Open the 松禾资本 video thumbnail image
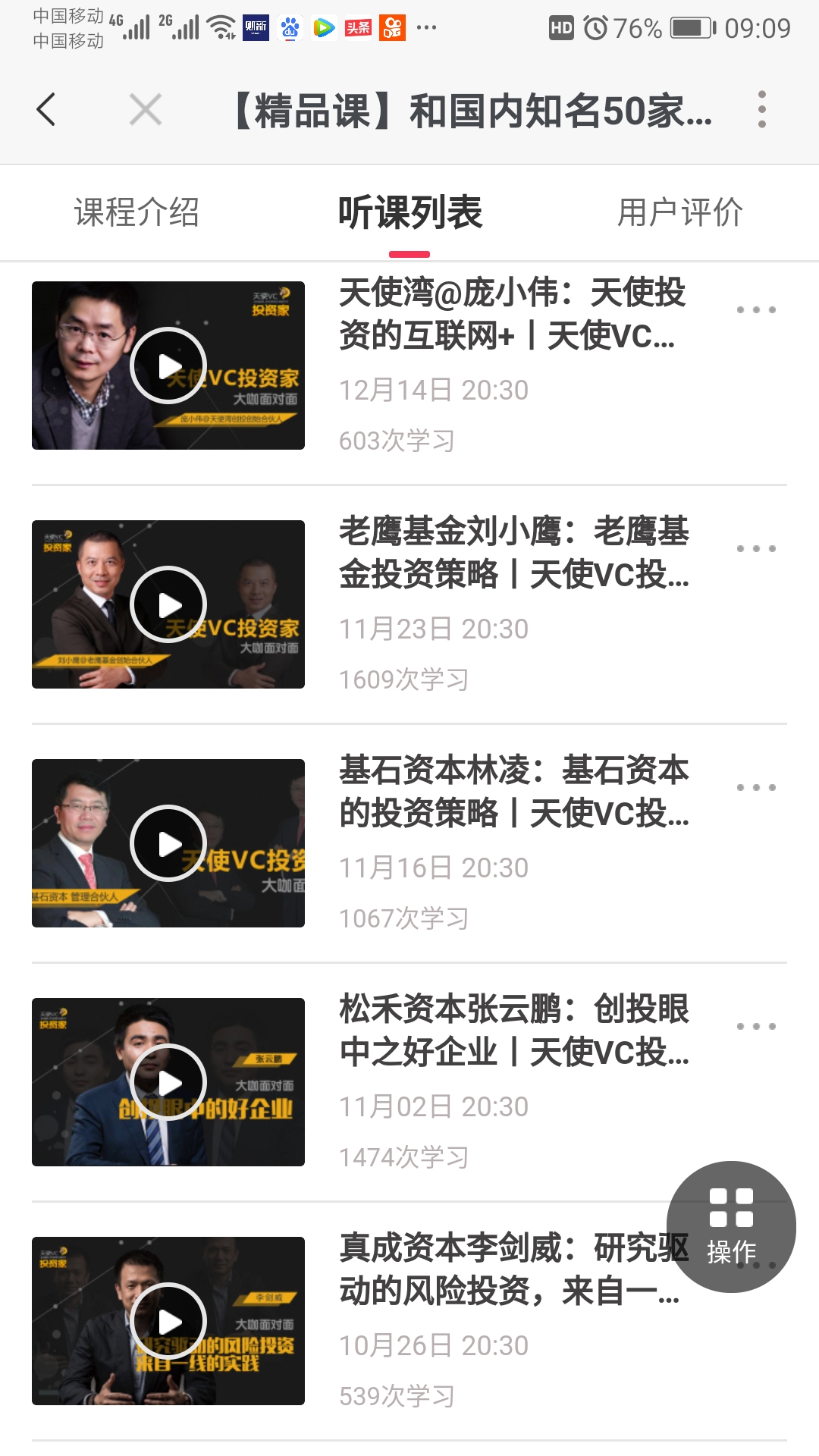This screenshot has width=819, height=1456. (168, 1081)
